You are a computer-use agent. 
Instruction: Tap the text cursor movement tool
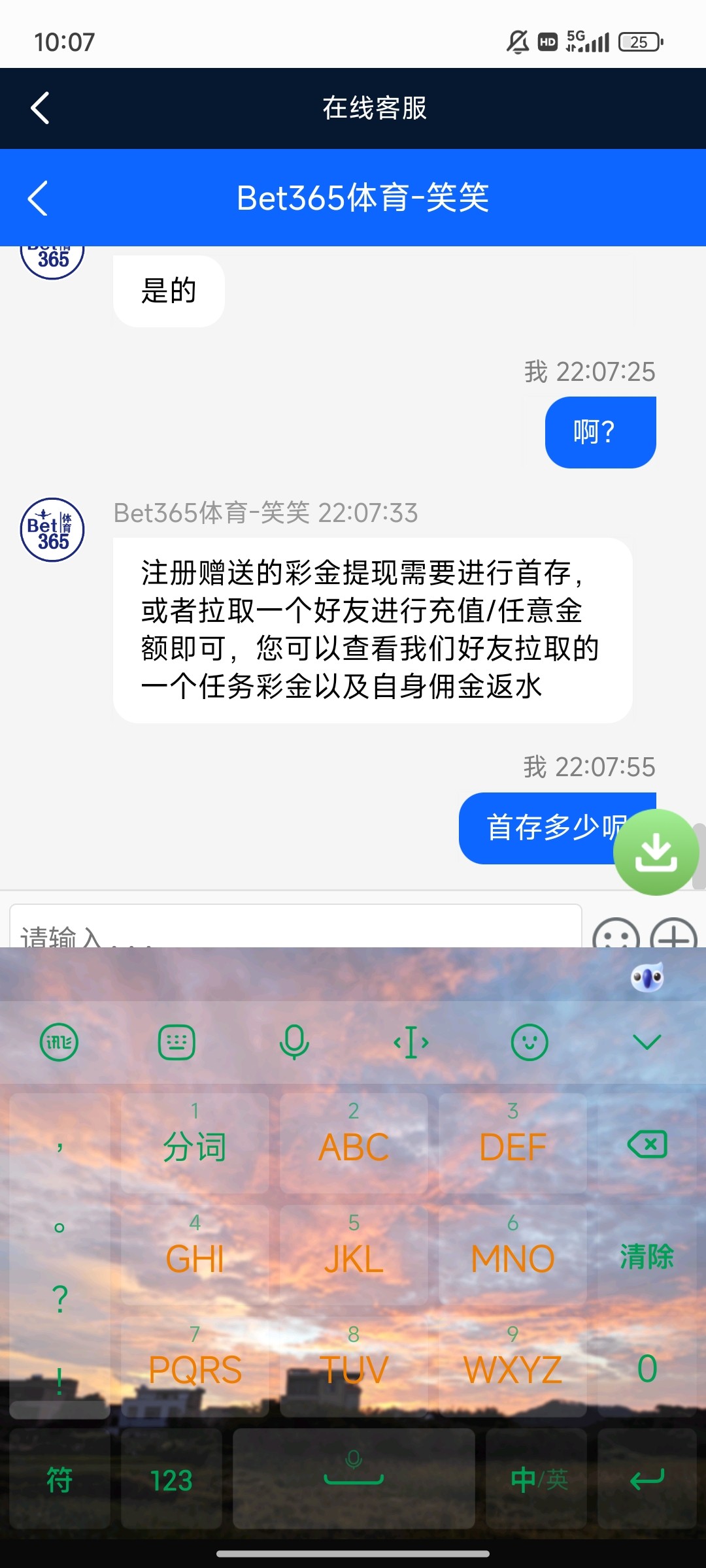[411, 1041]
